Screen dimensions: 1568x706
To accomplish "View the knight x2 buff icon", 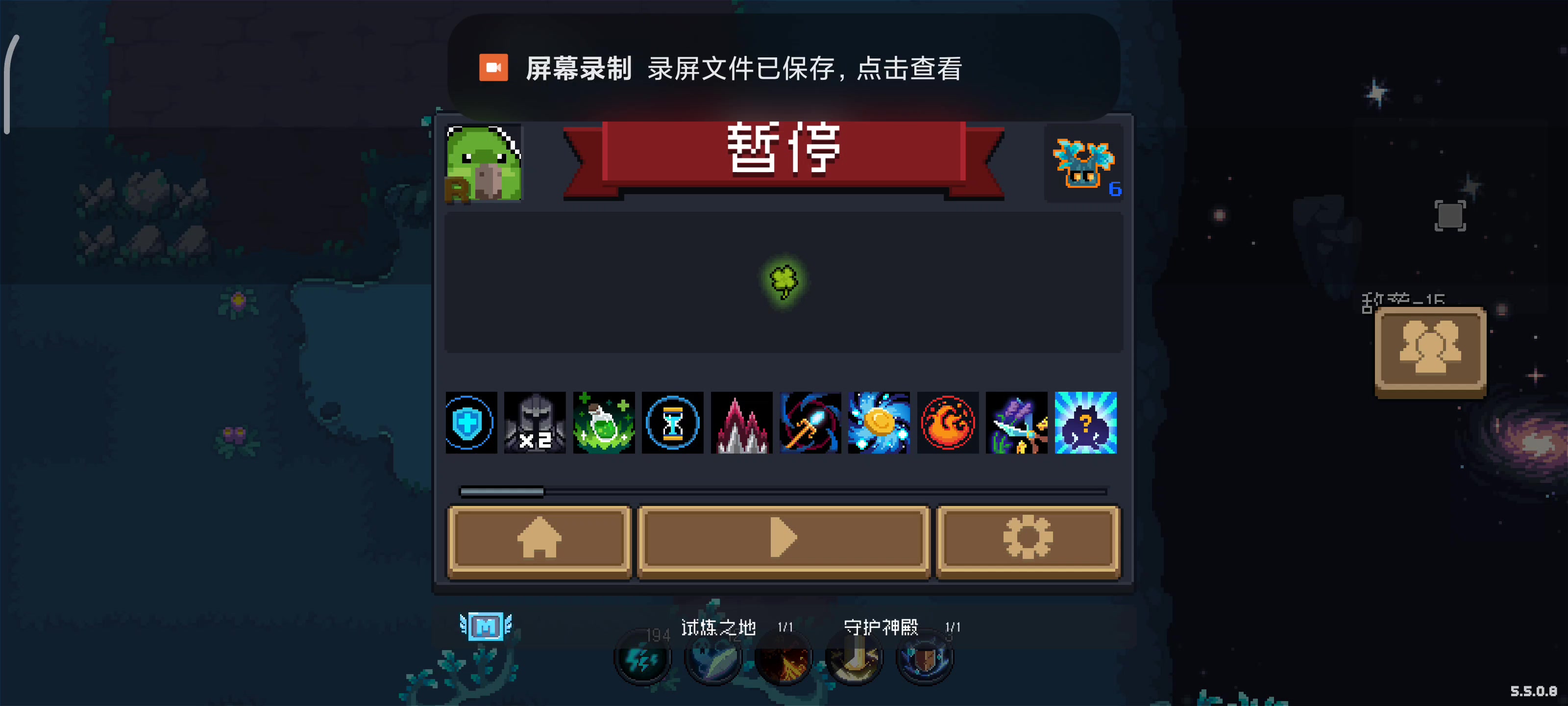I will pos(535,423).
